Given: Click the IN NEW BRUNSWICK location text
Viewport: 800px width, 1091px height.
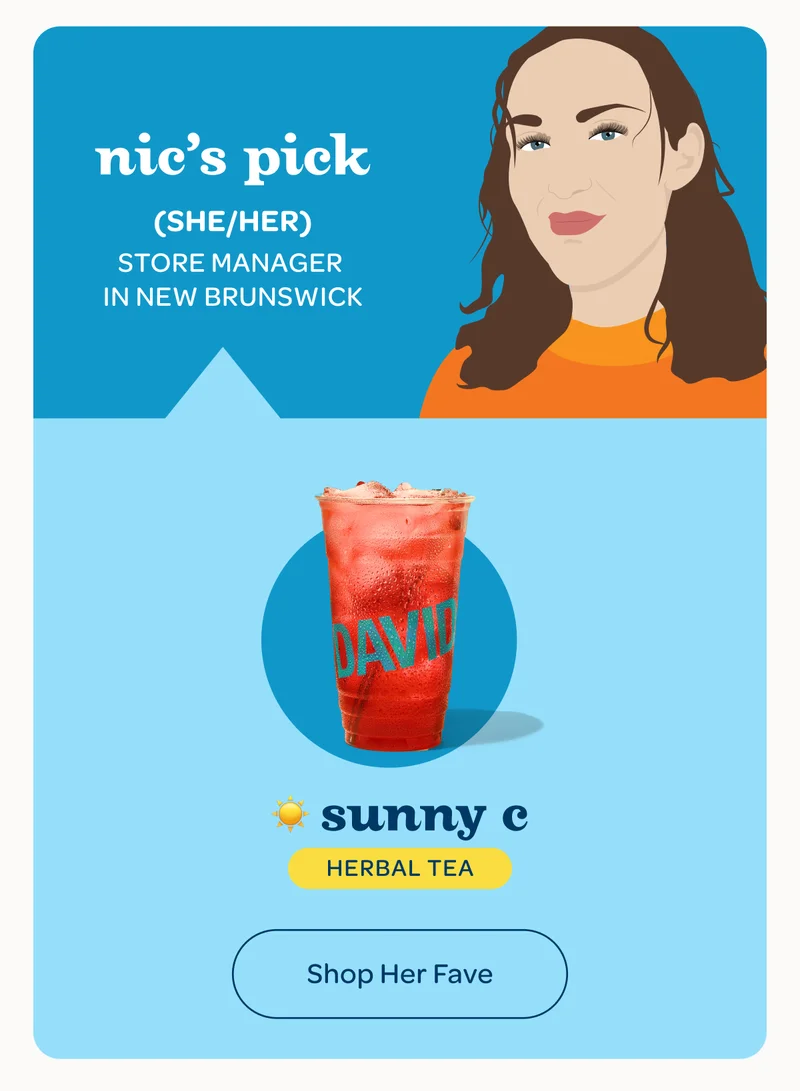Looking at the screenshot, I should 231,294.
